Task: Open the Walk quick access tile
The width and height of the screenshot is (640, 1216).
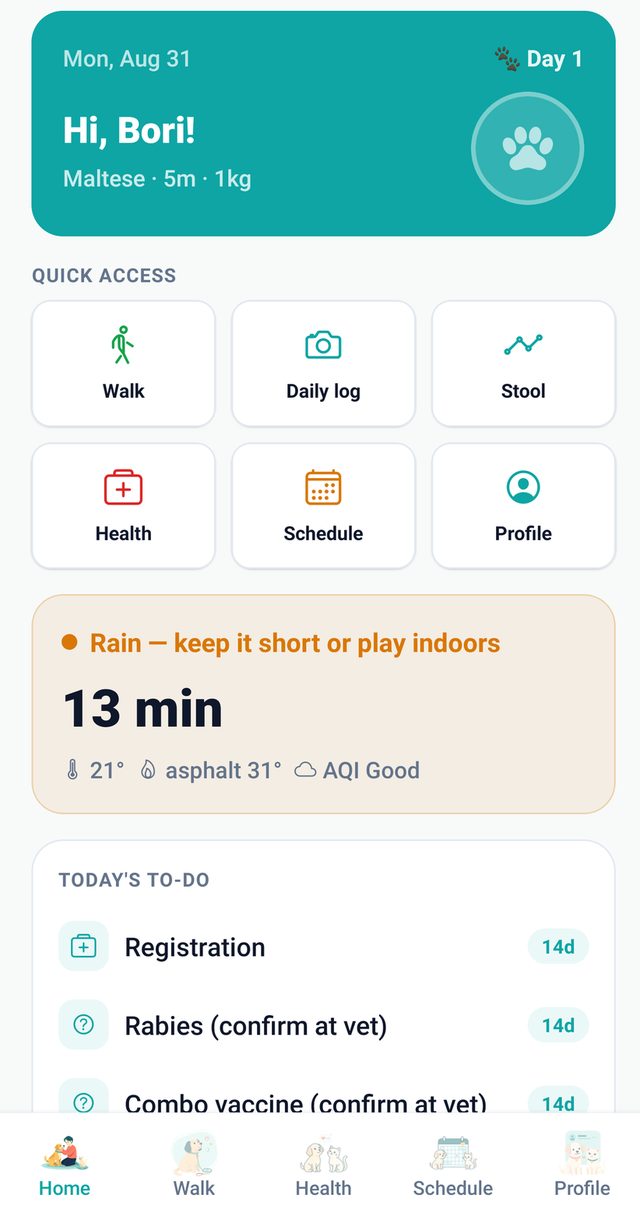Action: click(x=123, y=364)
